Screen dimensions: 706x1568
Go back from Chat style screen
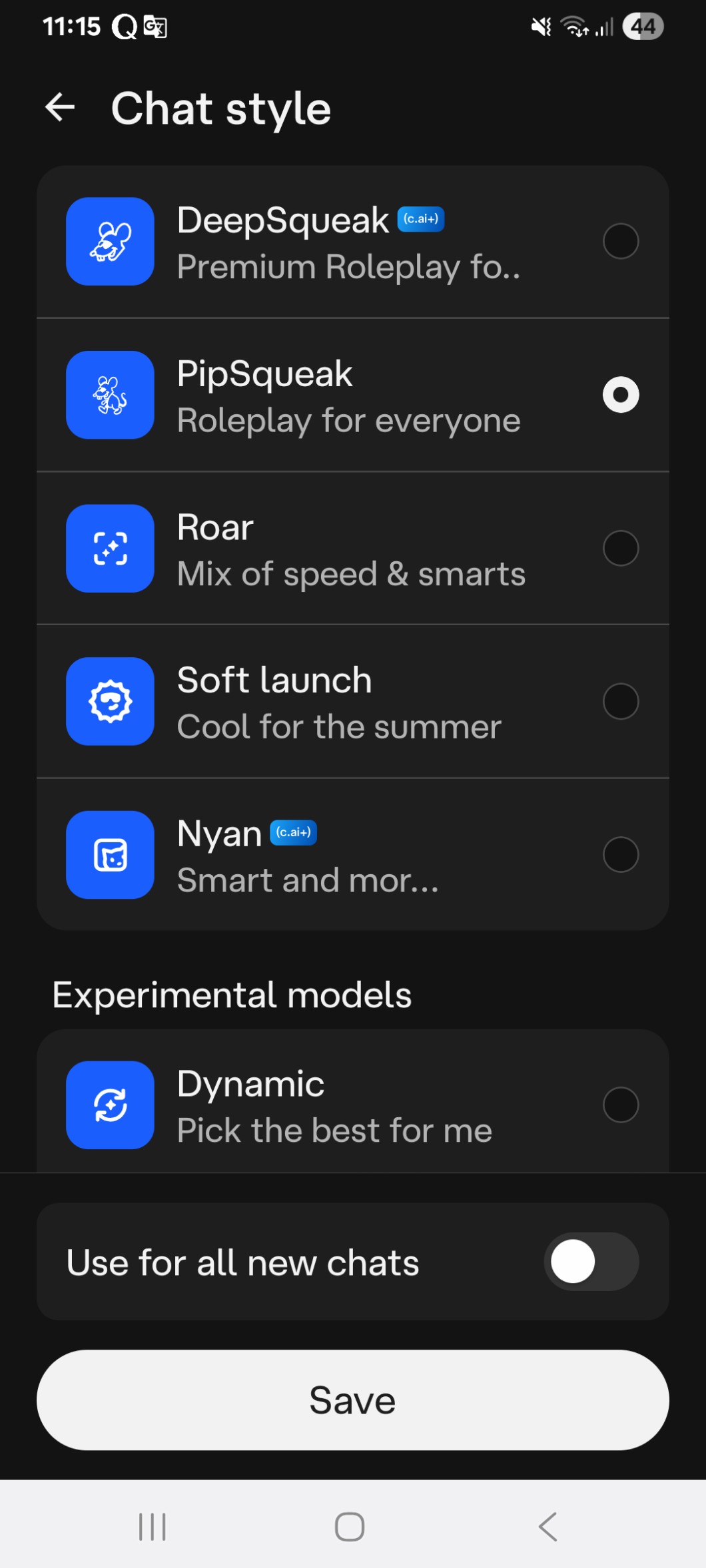[60, 108]
